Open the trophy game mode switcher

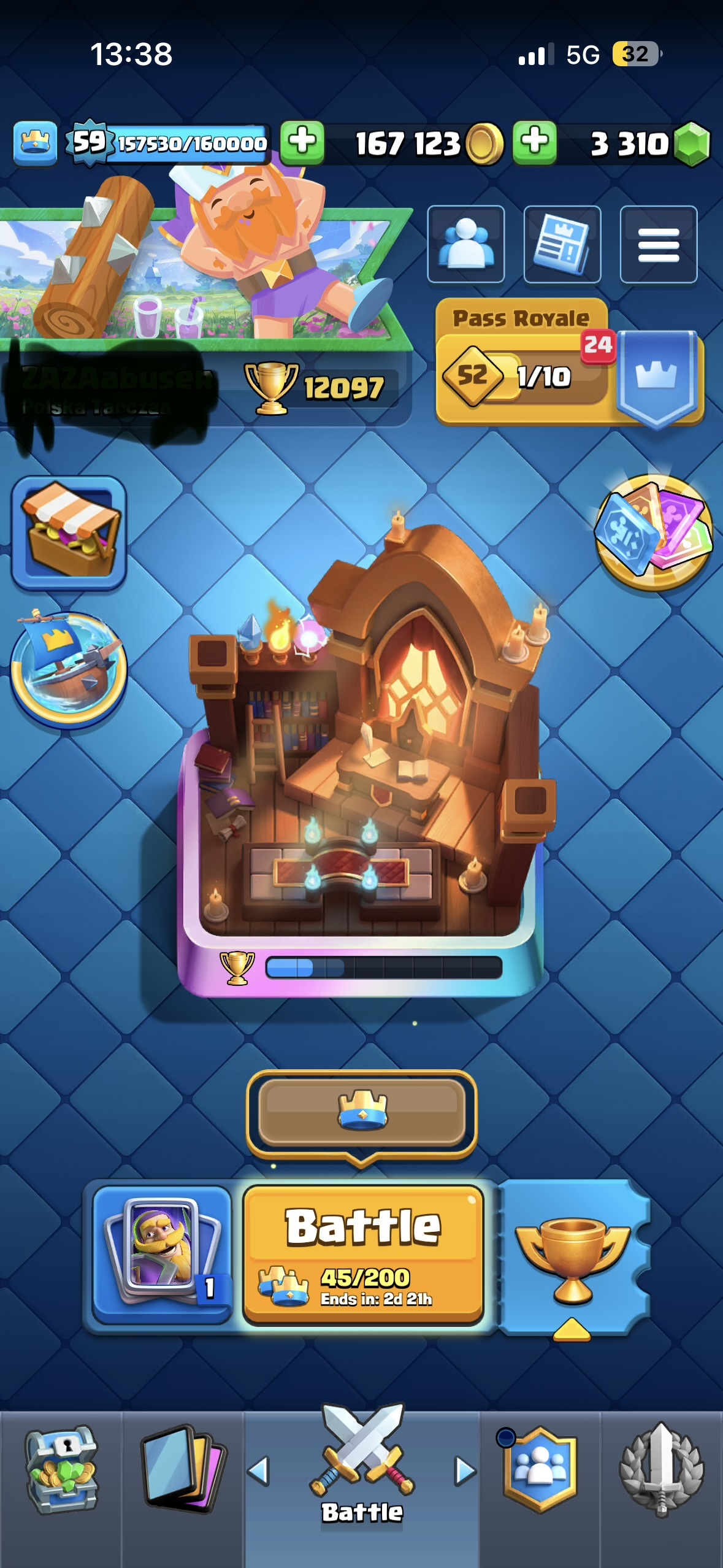click(x=573, y=1256)
